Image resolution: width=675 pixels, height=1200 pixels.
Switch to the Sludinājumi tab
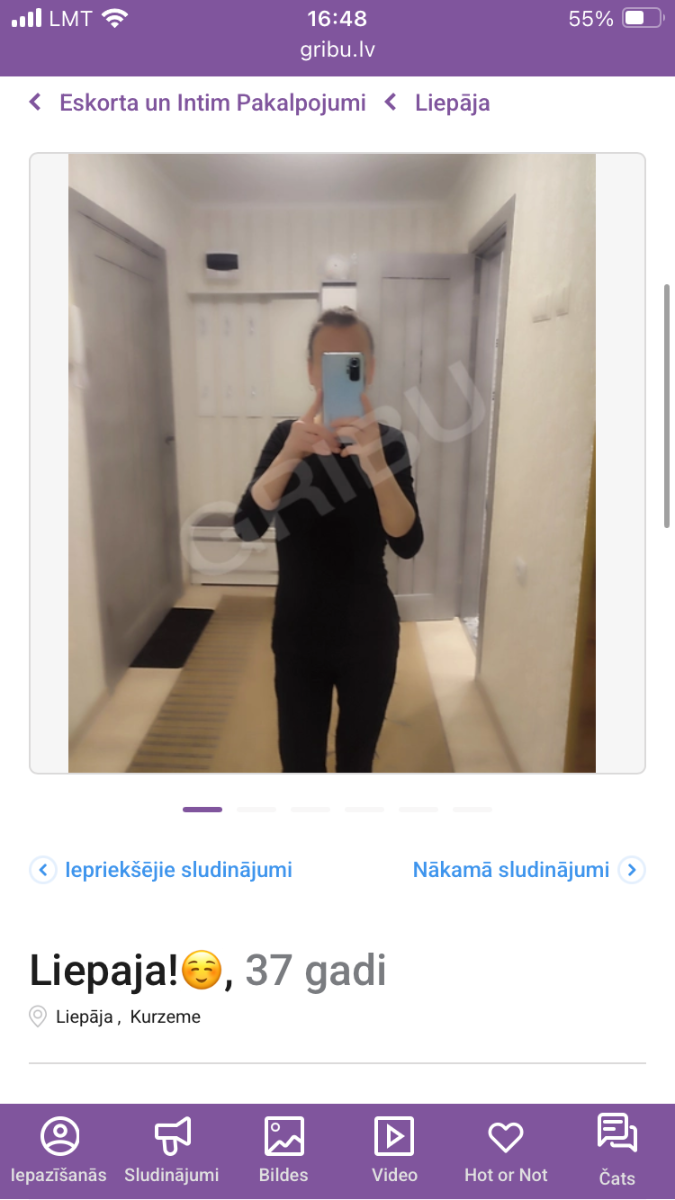(x=172, y=1151)
